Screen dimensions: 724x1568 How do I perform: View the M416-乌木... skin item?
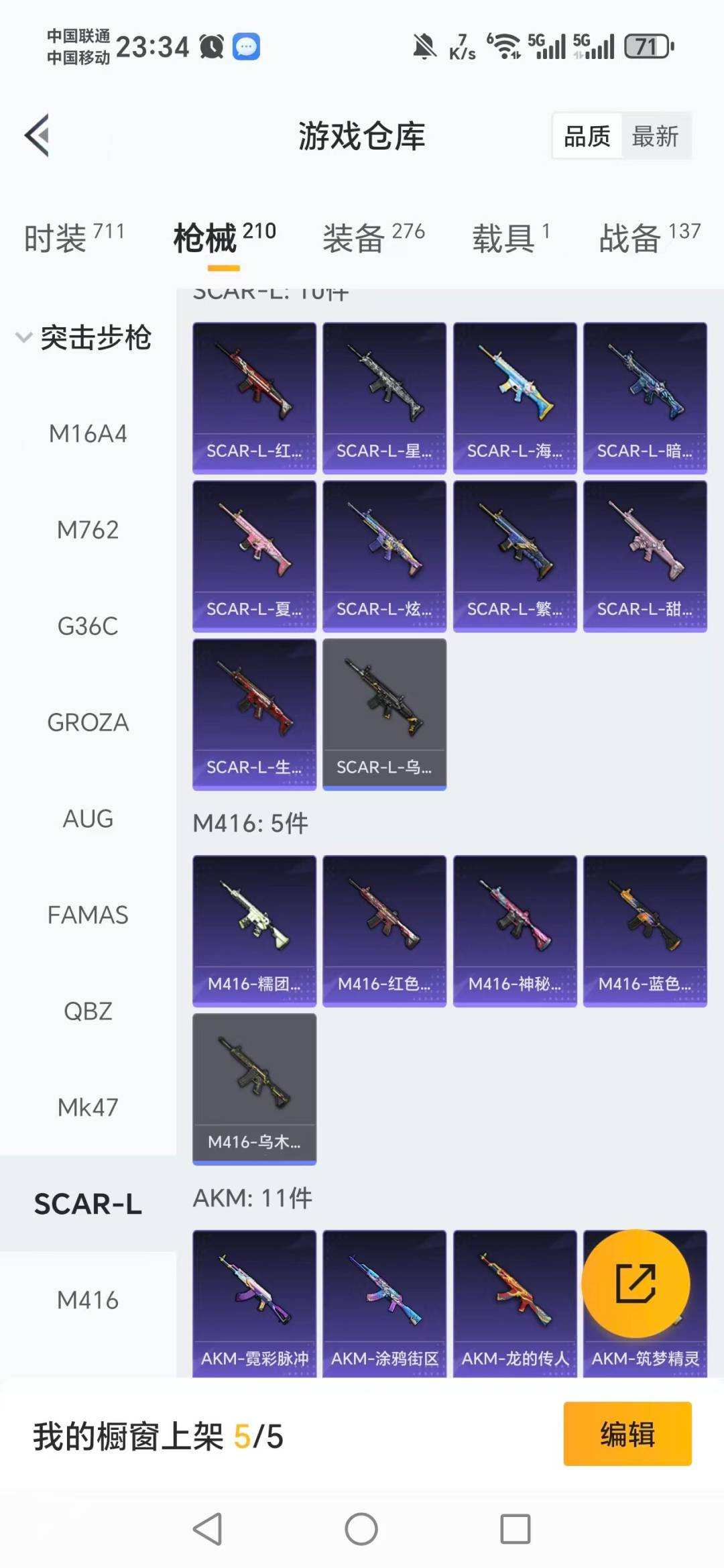(x=254, y=1088)
